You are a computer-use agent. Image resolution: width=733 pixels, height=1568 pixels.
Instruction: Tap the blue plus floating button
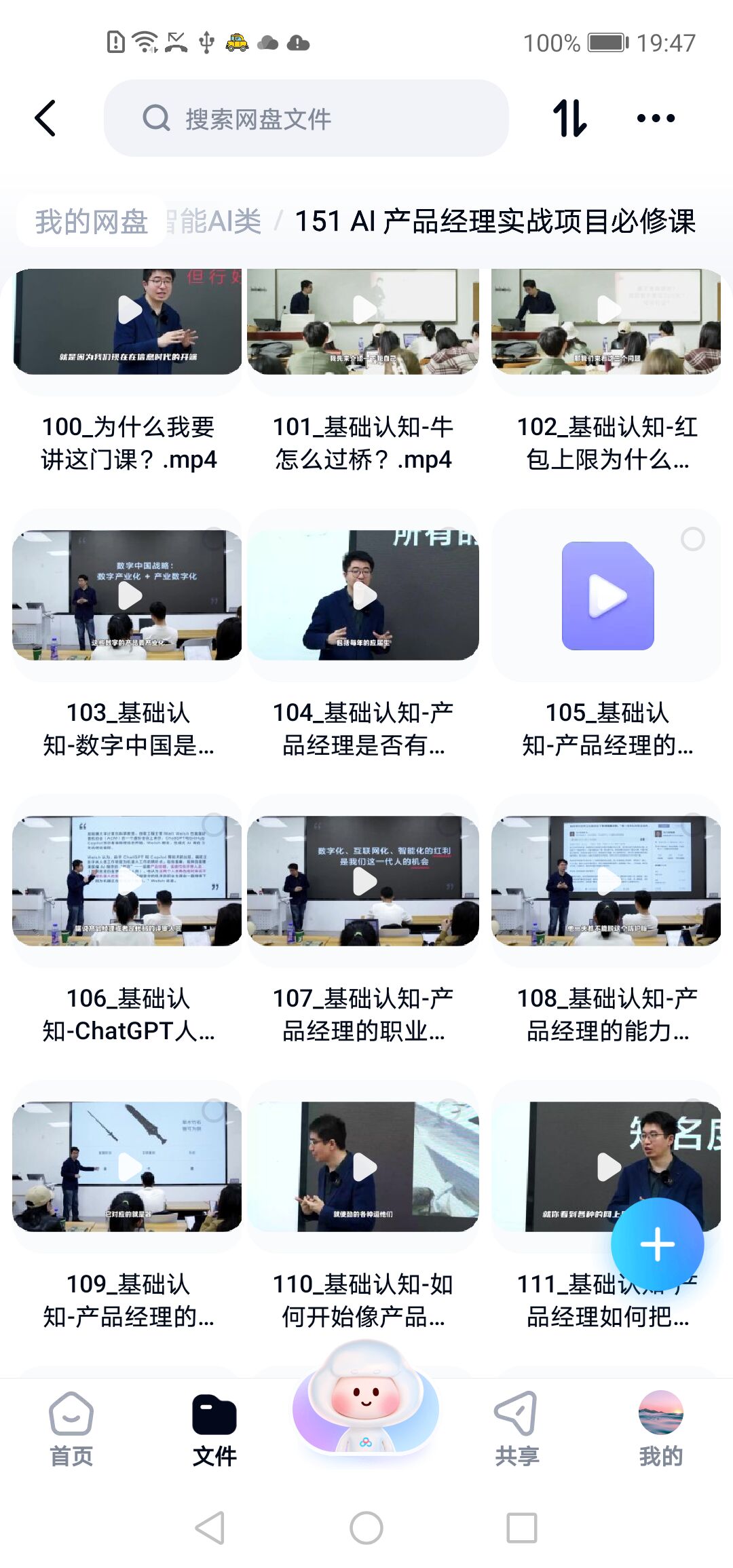click(657, 1244)
